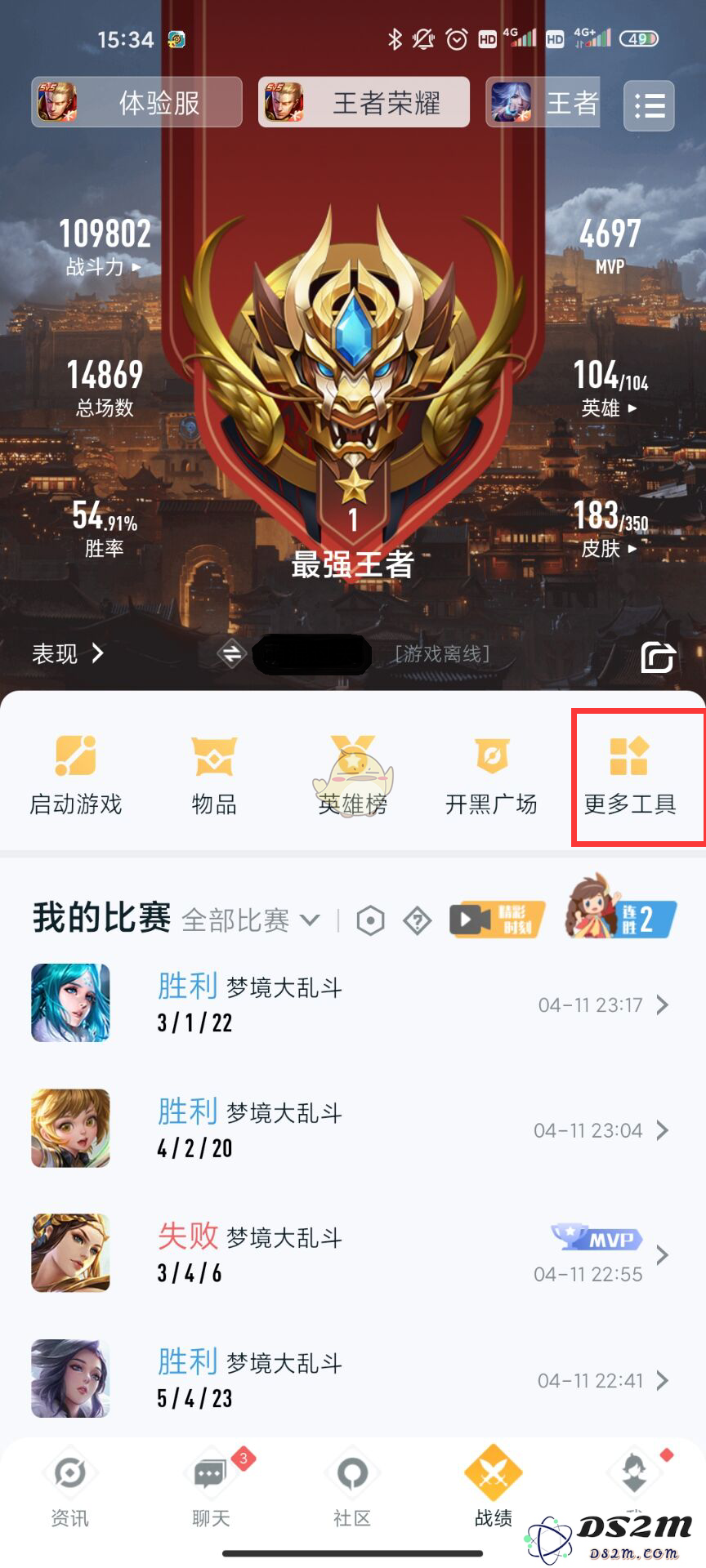Open the victory match at 04-11 23:17

pos(352,1004)
